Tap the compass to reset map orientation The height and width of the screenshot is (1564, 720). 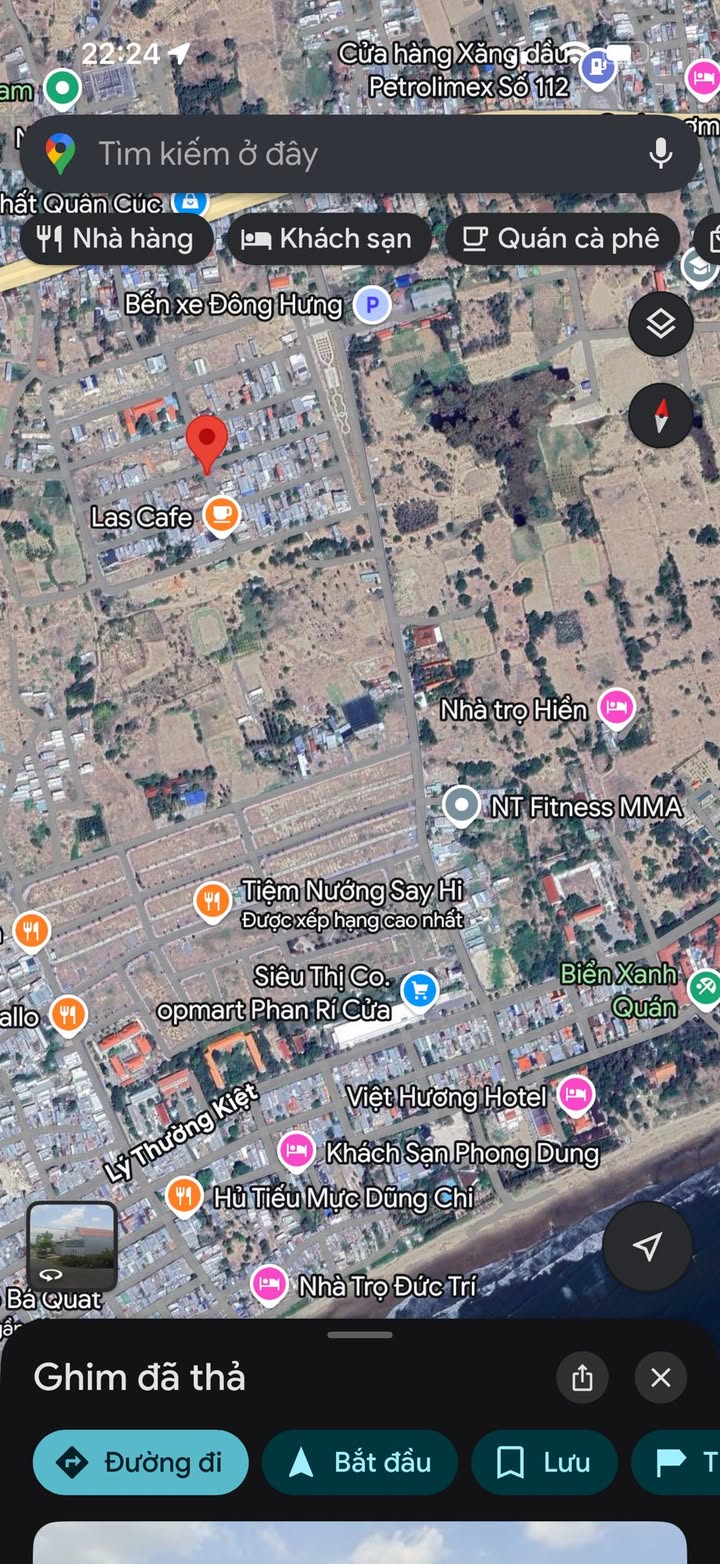[x=661, y=415]
